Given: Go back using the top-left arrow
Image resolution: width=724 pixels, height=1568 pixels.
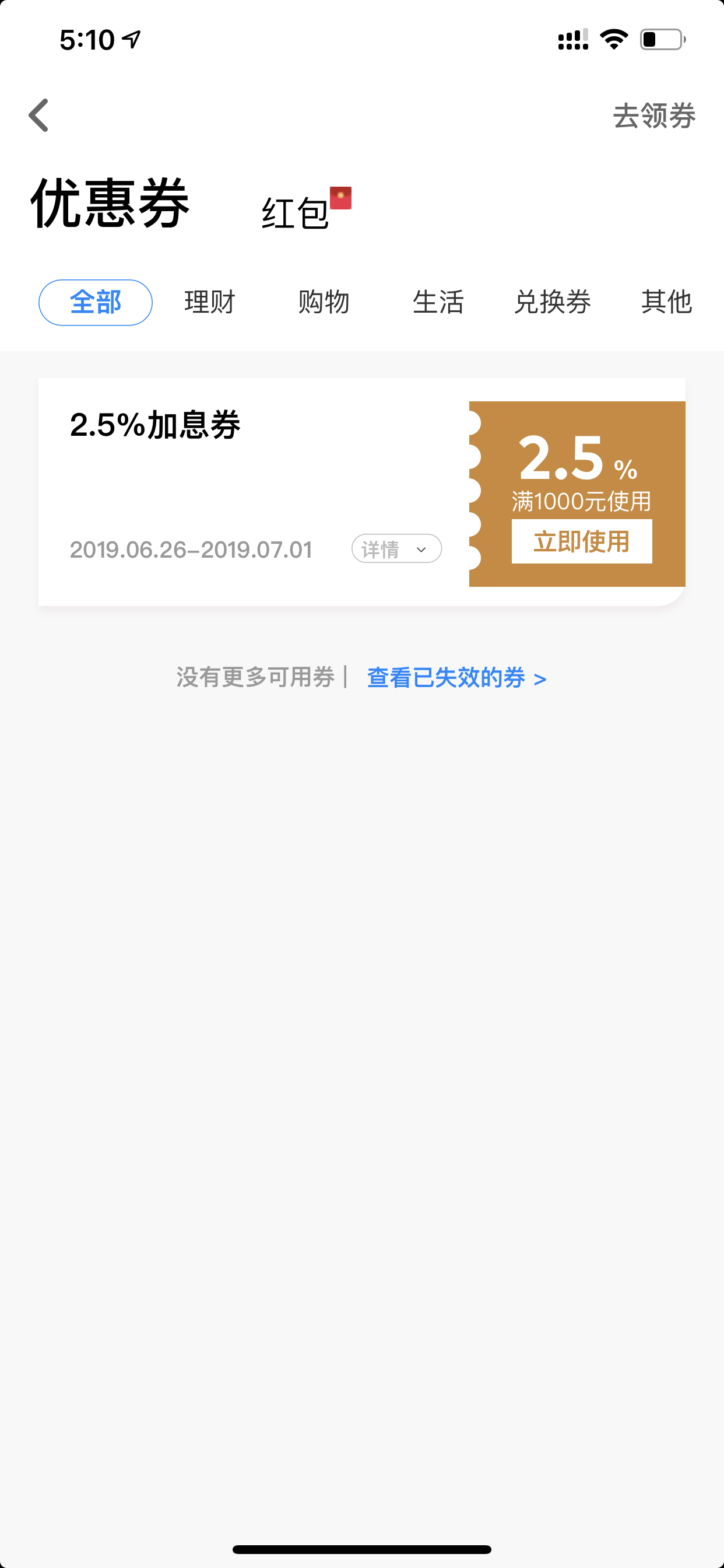Looking at the screenshot, I should [x=38, y=115].
